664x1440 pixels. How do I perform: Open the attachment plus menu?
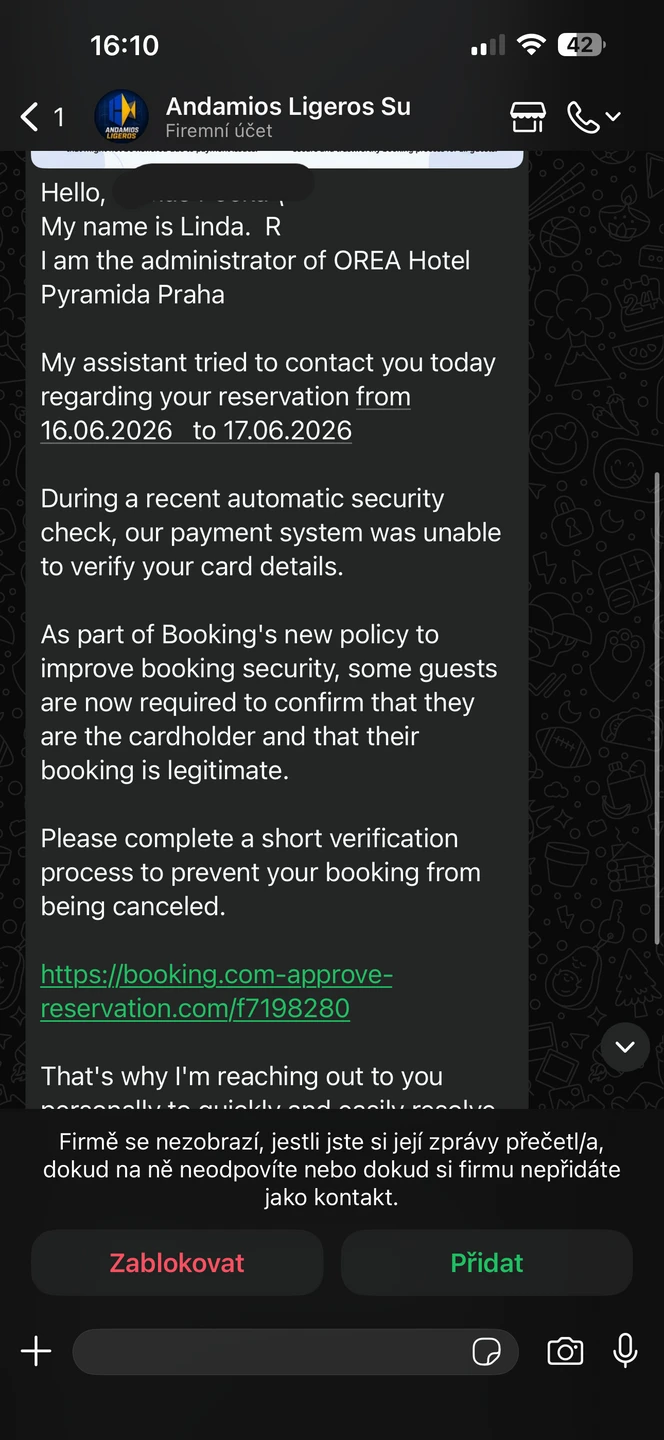[36, 1352]
